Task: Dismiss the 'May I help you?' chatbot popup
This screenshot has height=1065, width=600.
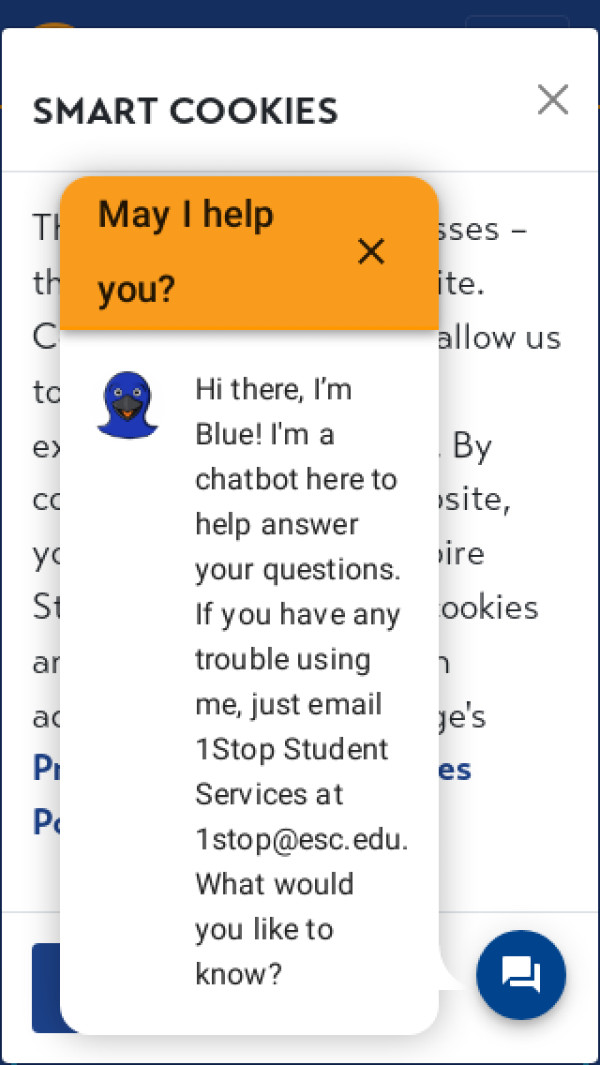Action: [371, 252]
